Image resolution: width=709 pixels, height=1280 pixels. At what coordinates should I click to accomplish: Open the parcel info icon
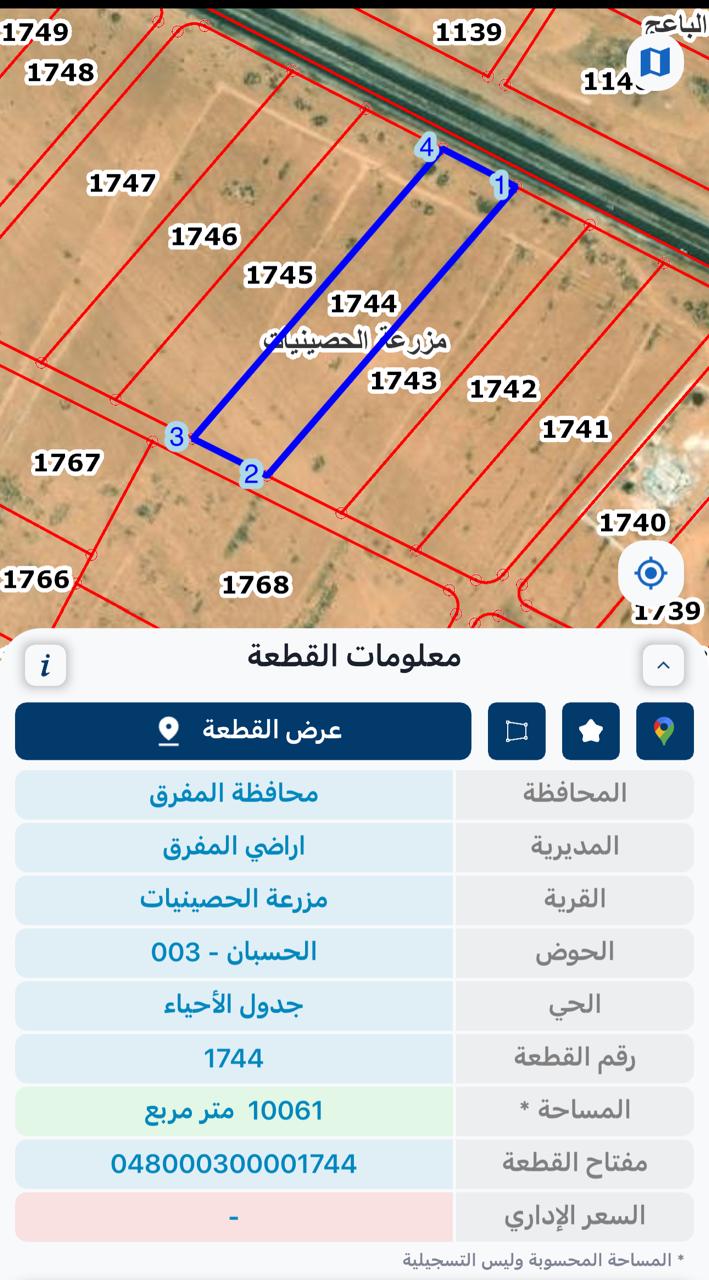tap(46, 665)
